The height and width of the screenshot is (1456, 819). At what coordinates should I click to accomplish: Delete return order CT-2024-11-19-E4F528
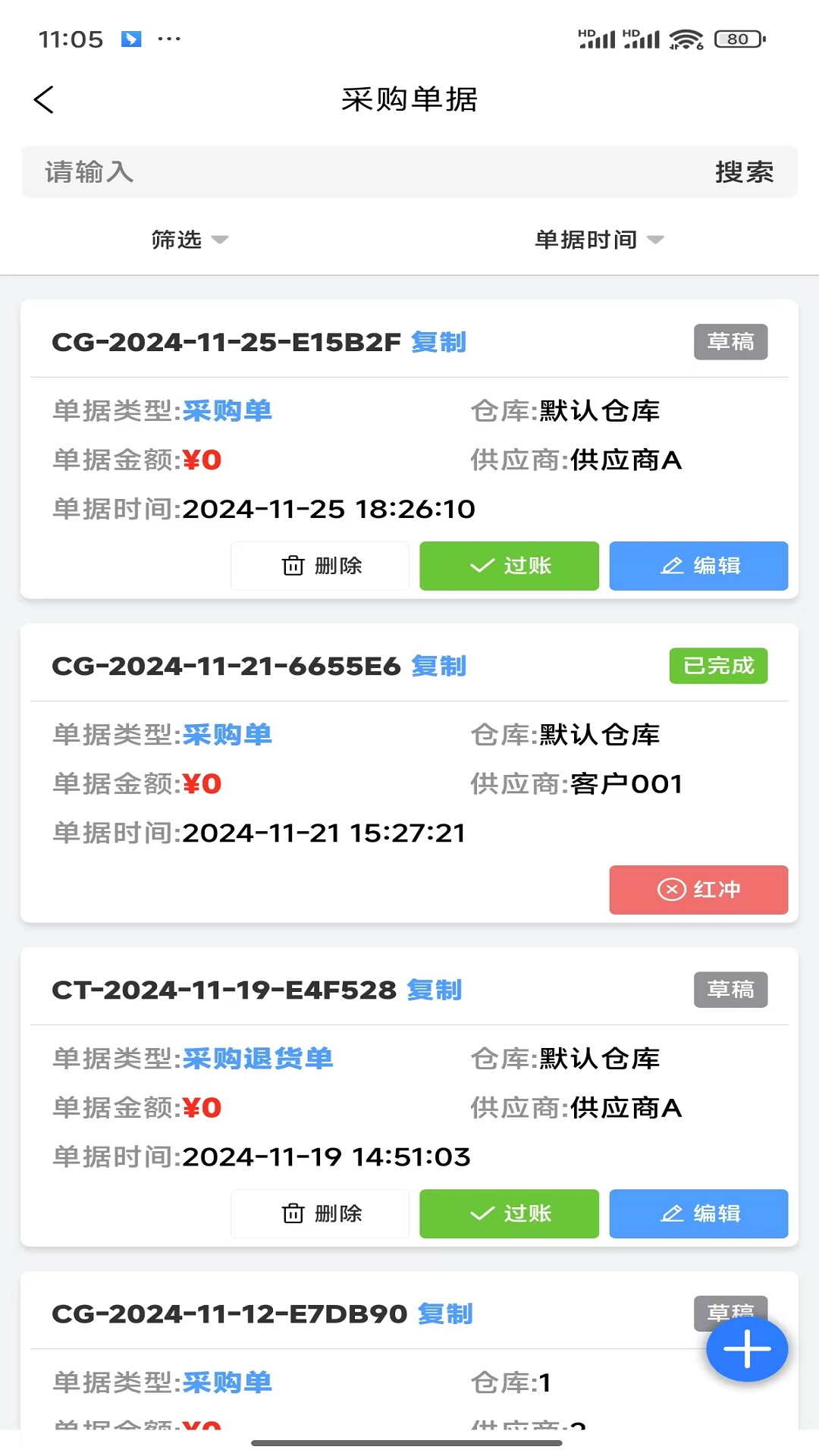pos(320,1213)
